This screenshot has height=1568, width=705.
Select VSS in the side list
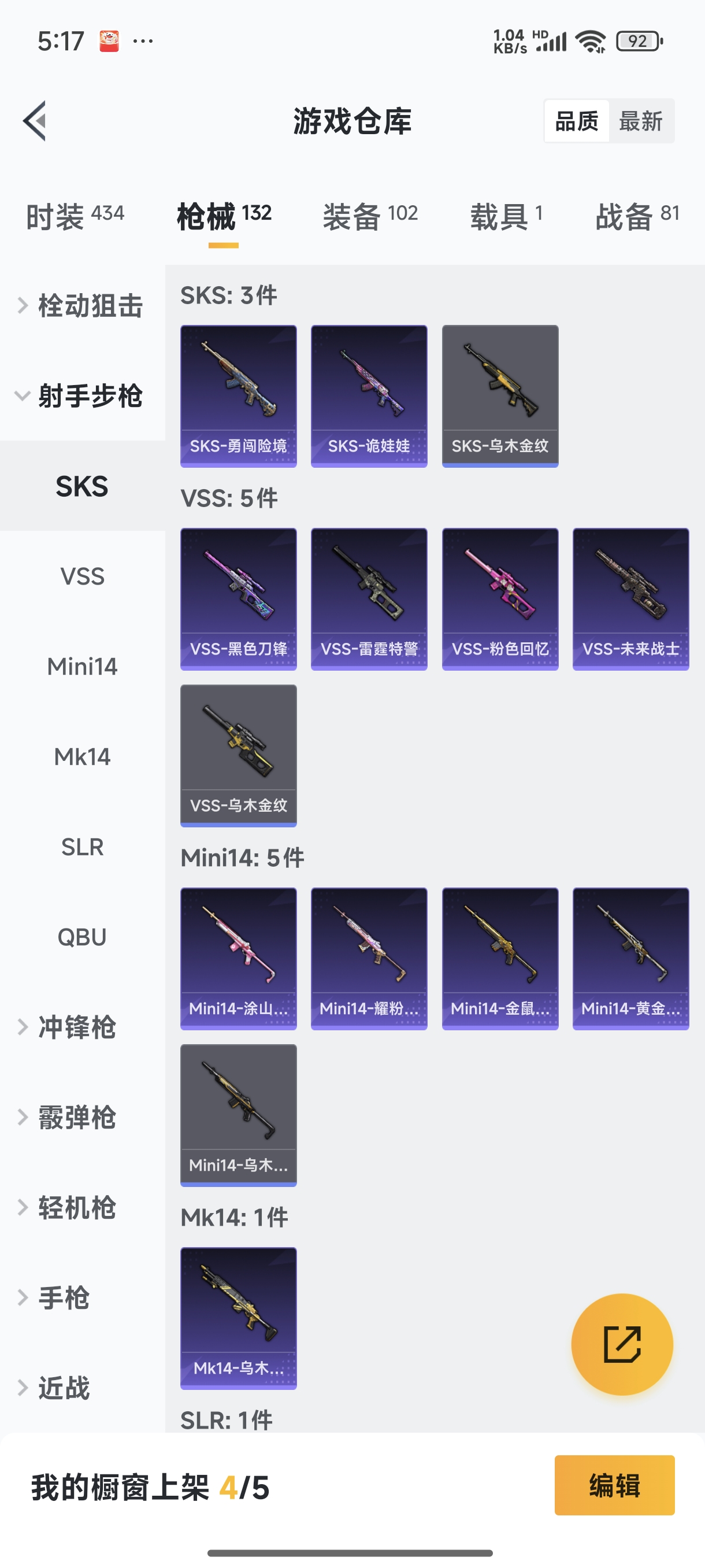pos(82,576)
